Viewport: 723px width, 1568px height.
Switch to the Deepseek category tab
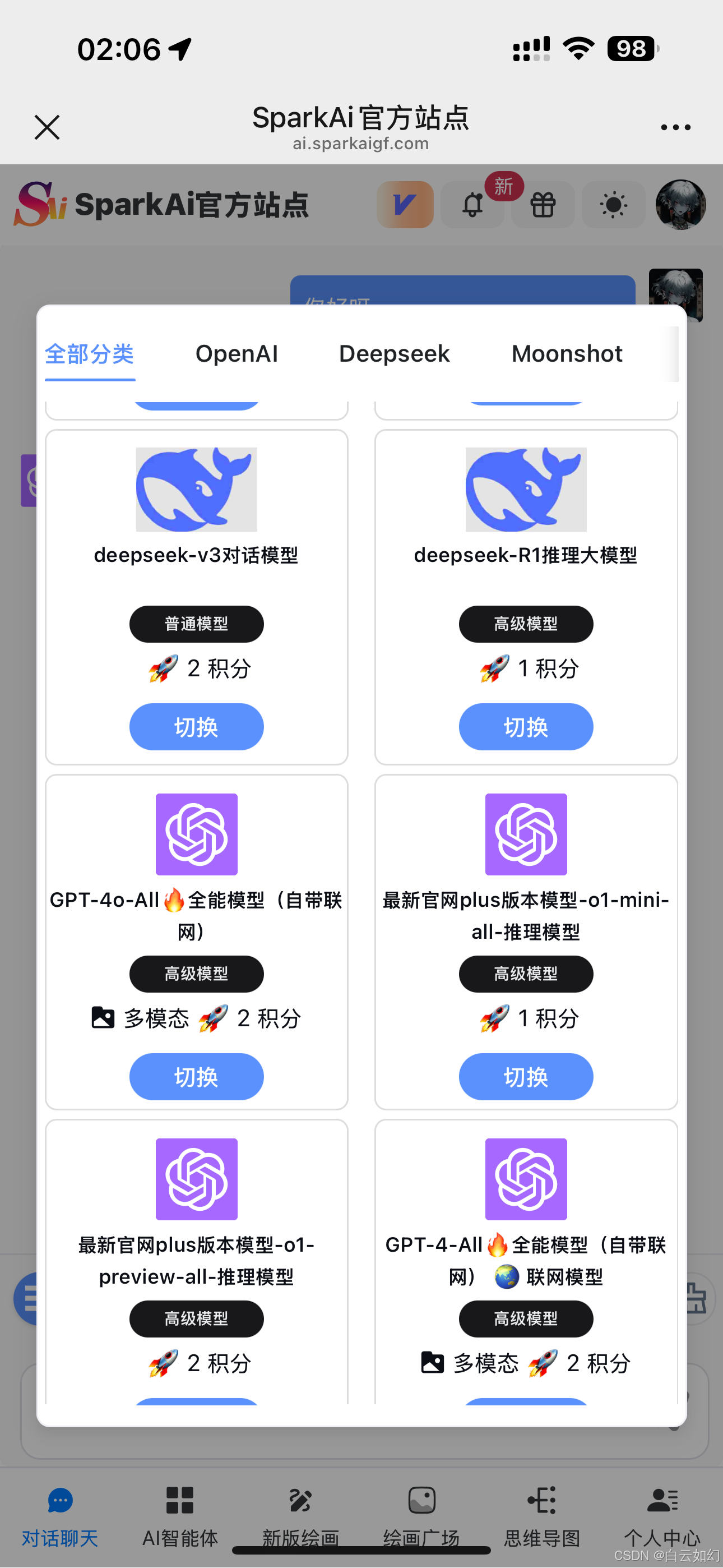pos(395,354)
